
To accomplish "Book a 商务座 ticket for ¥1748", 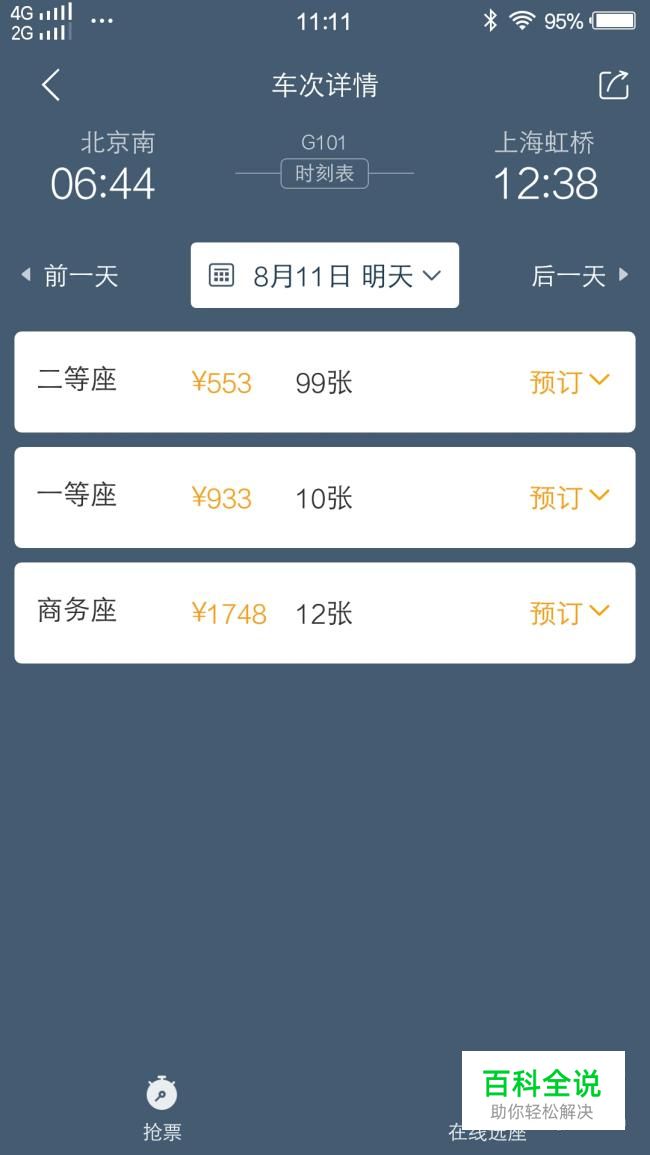I will 570,613.
